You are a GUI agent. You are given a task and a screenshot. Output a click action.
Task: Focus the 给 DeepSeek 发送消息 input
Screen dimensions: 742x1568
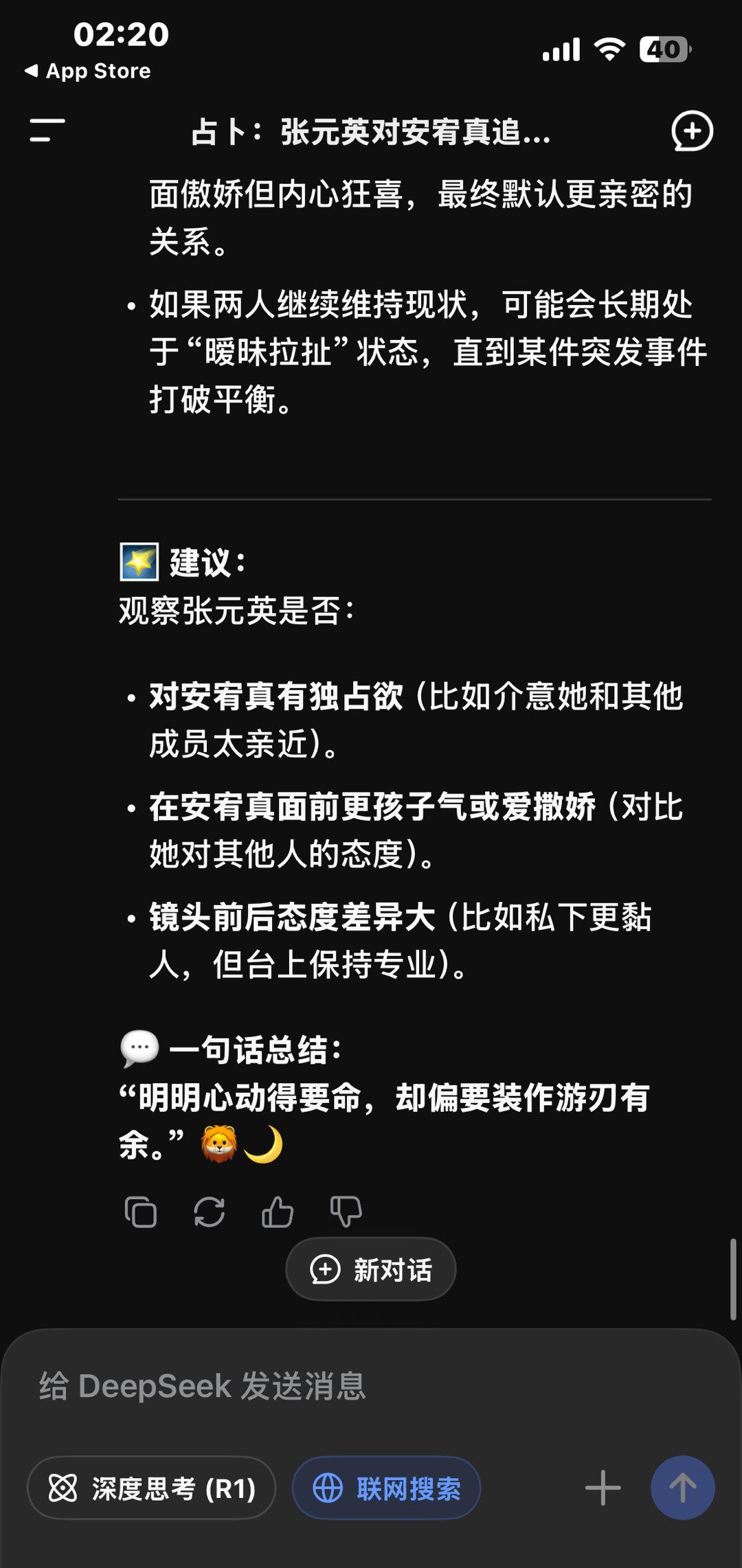371,1386
